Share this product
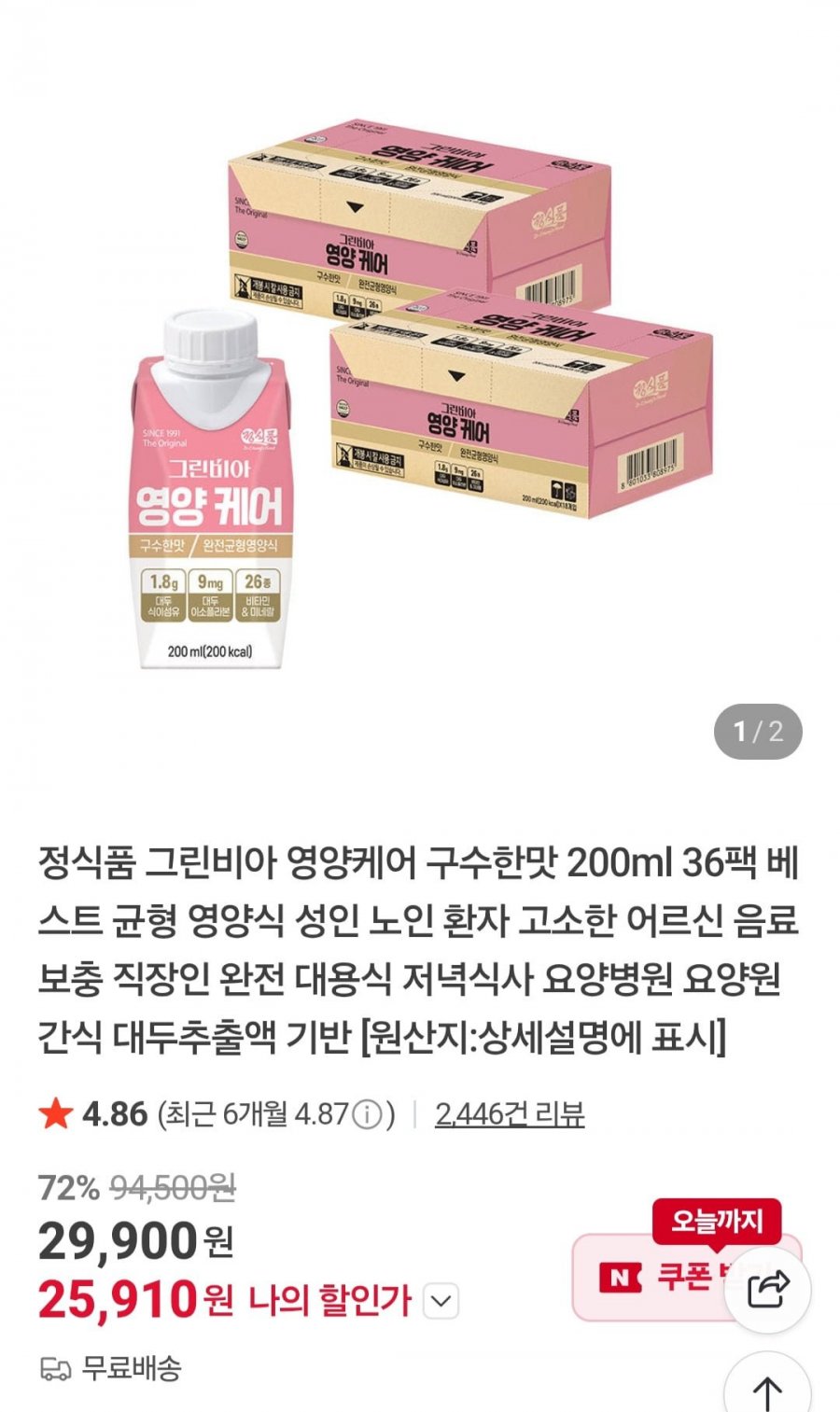The width and height of the screenshot is (840, 1412). pos(767,1289)
